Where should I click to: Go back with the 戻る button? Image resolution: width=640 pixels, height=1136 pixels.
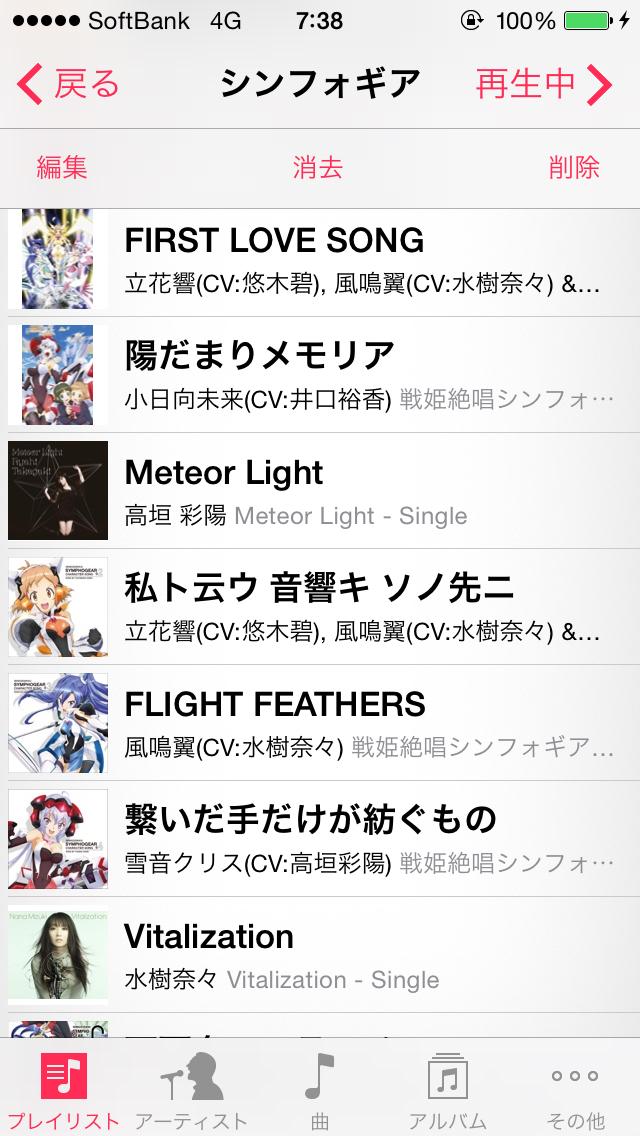(x=67, y=84)
